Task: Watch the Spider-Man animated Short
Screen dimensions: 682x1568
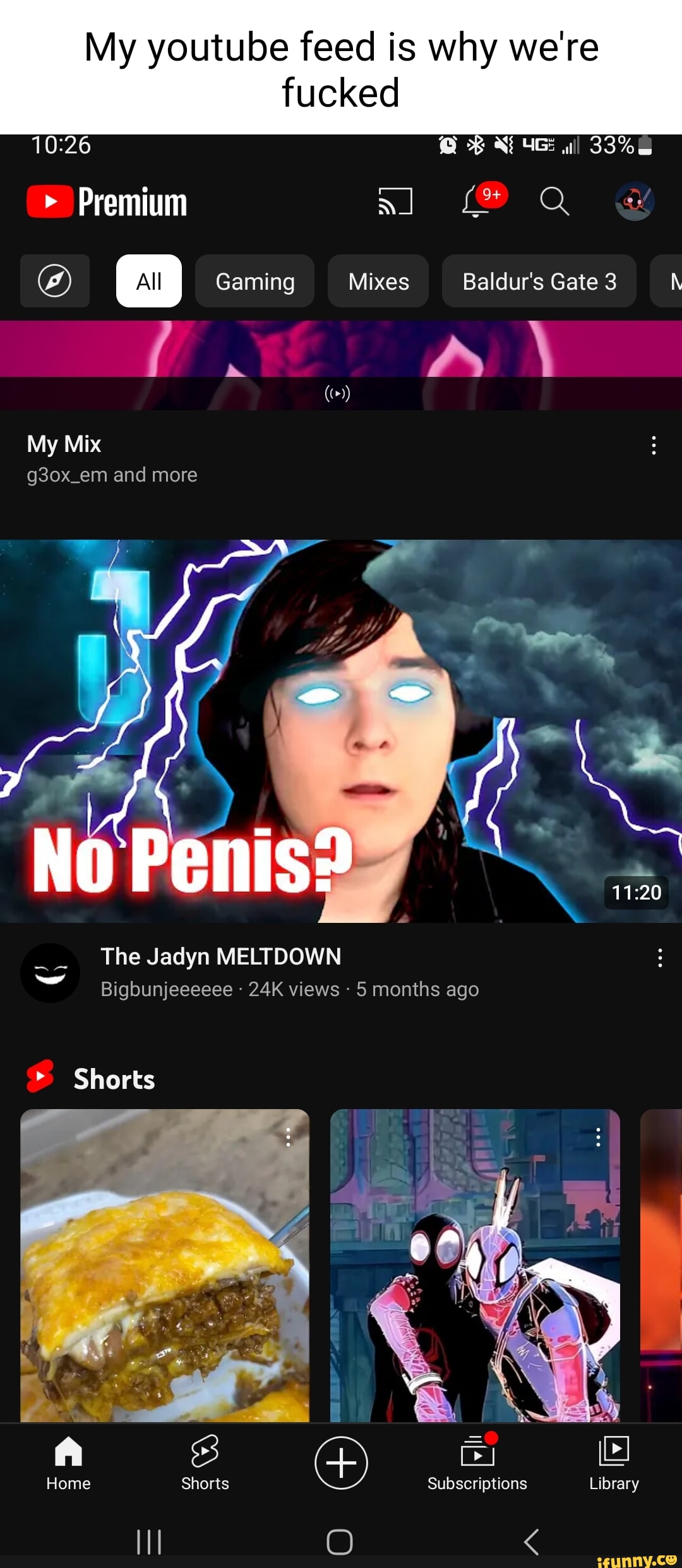Action: [475, 1266]
